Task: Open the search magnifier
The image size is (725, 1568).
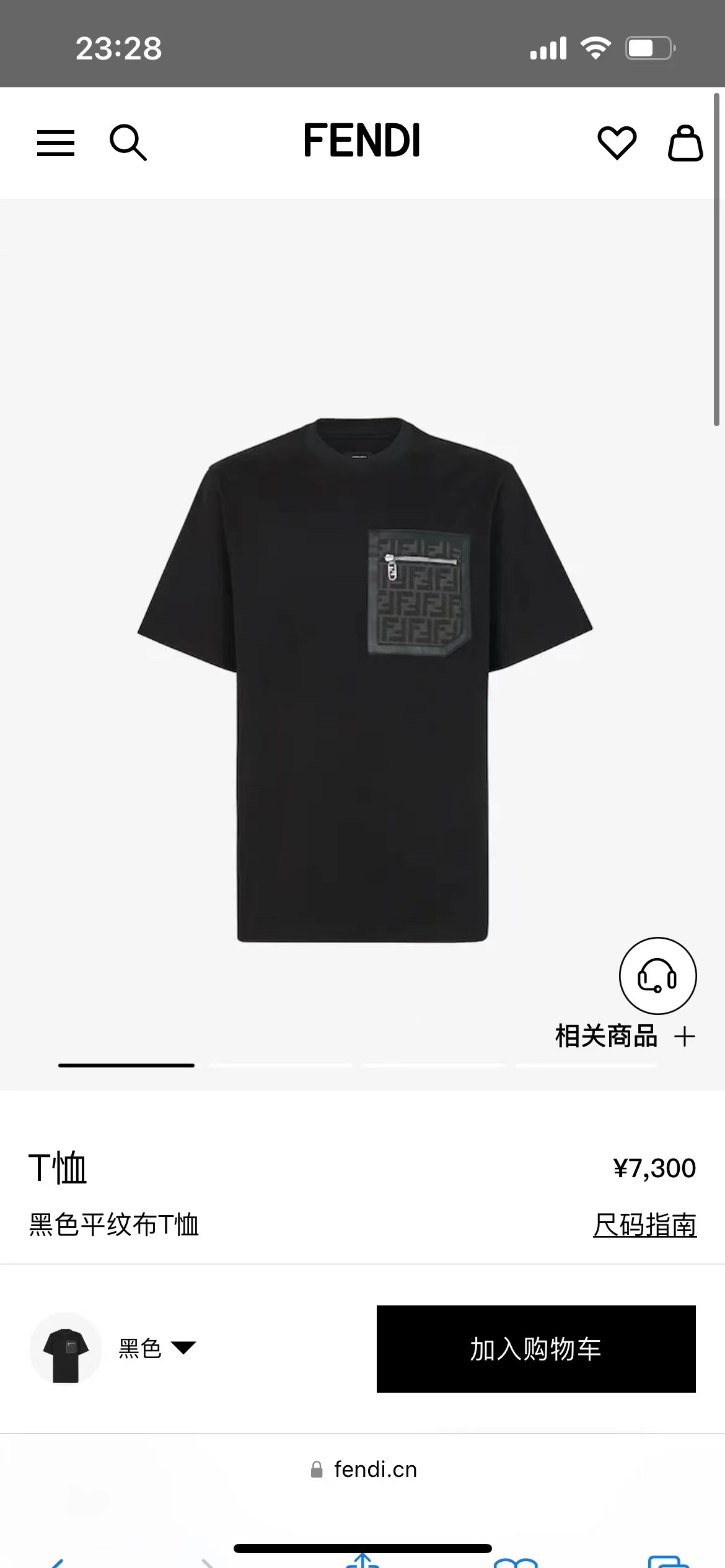Action: click(128, 142)
